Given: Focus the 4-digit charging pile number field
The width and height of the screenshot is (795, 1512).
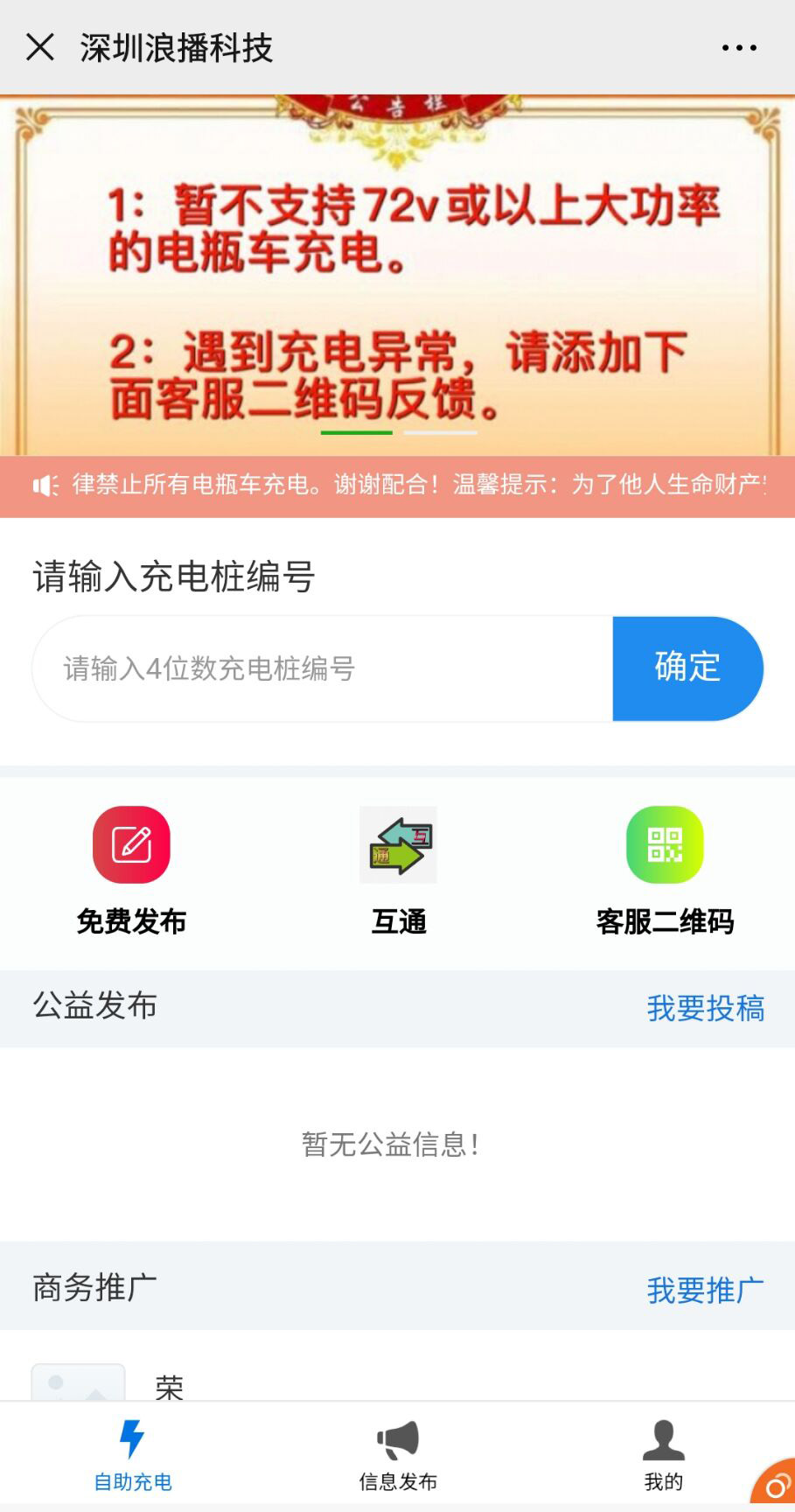Looking at the screenshot, I should (x=324, y=668).
